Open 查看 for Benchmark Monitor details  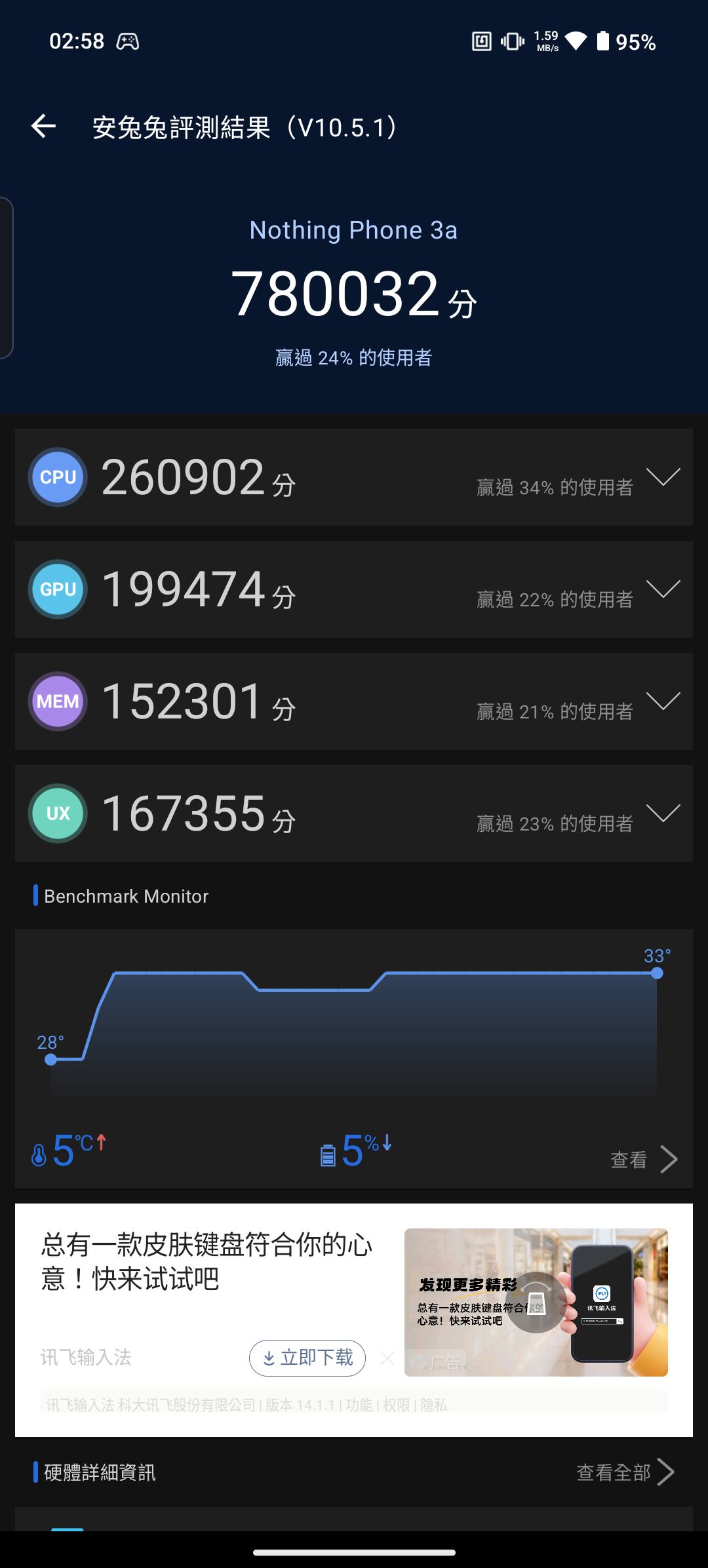tap(643, 1159)
